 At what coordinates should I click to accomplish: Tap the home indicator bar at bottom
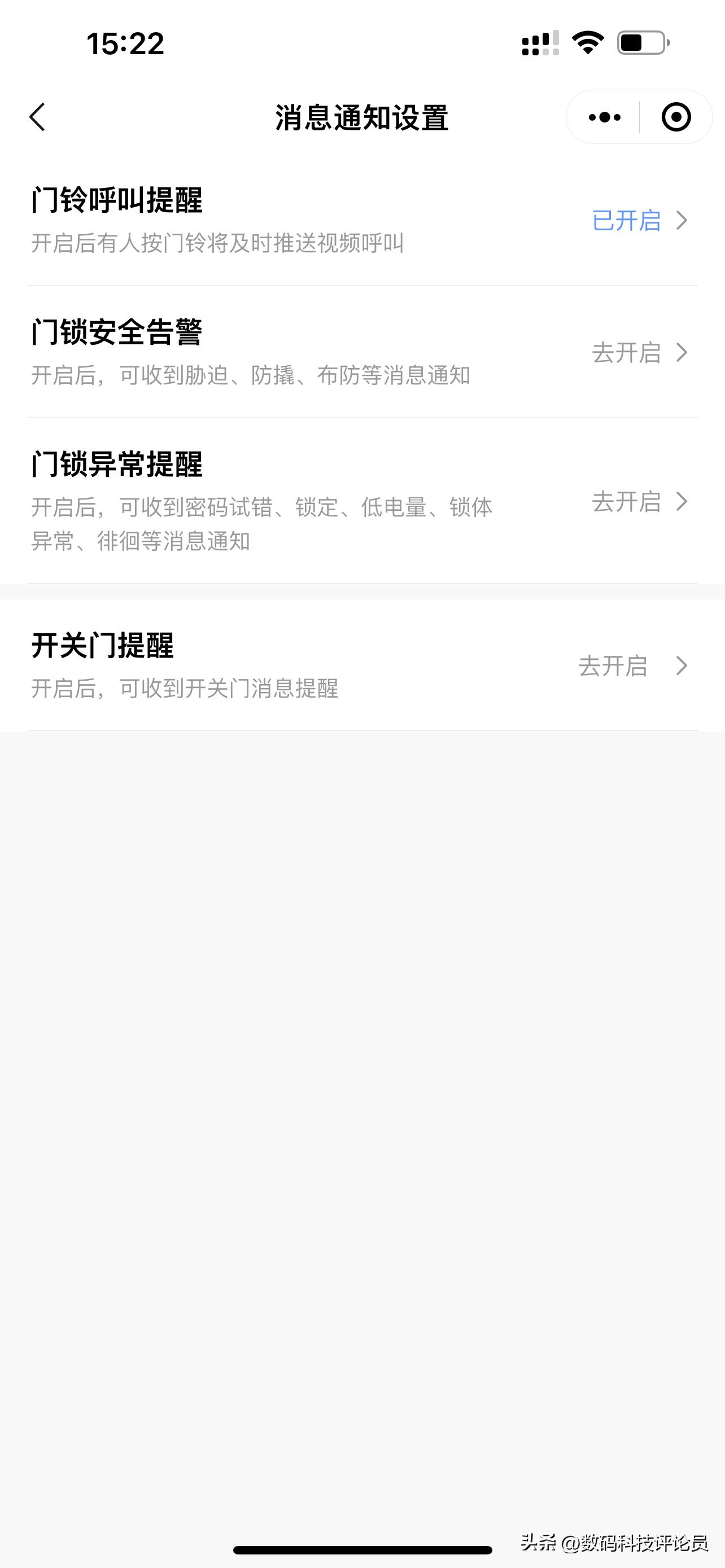coord(362,1549)
